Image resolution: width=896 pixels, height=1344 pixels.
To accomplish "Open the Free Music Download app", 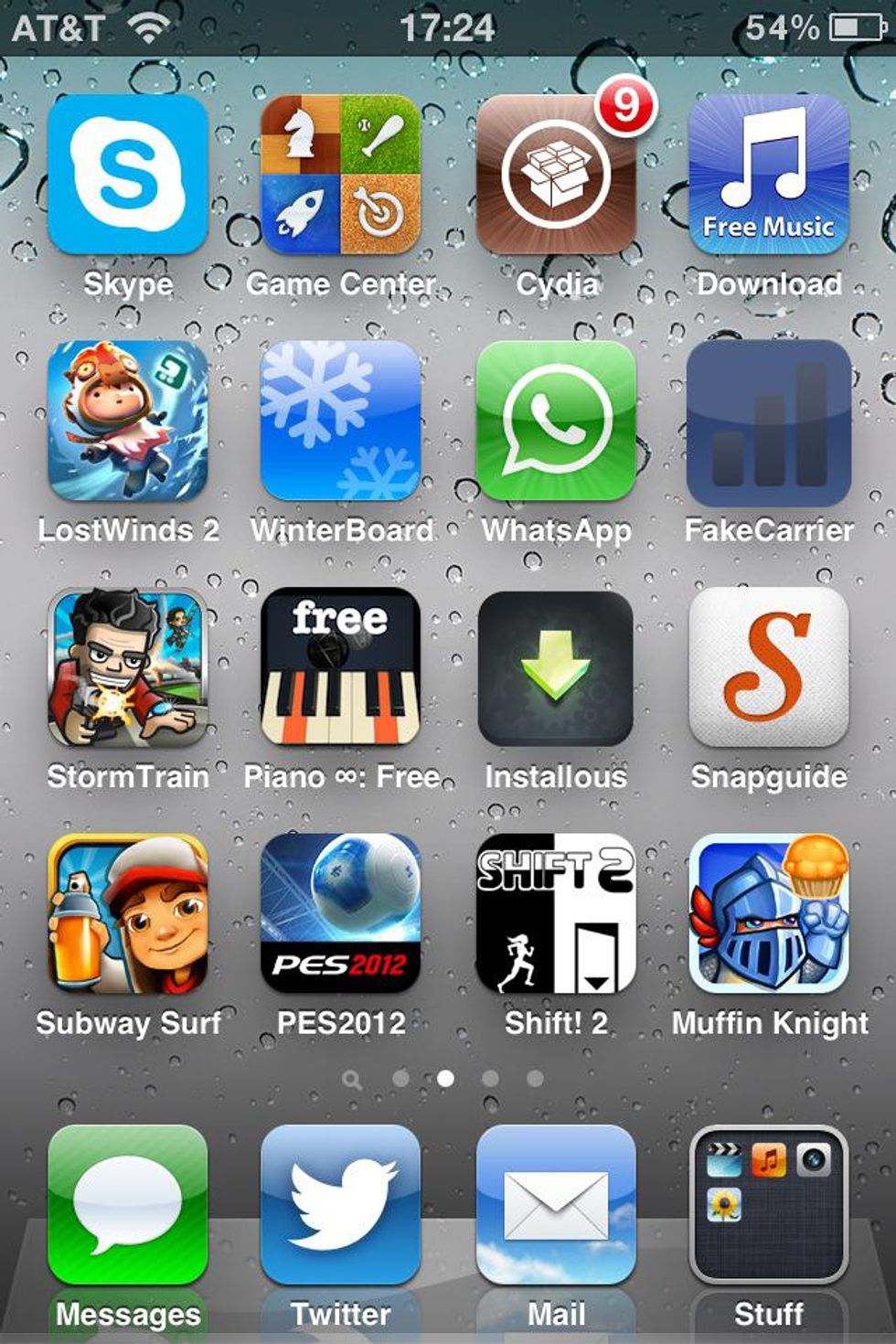I will (x=768, y=174).
